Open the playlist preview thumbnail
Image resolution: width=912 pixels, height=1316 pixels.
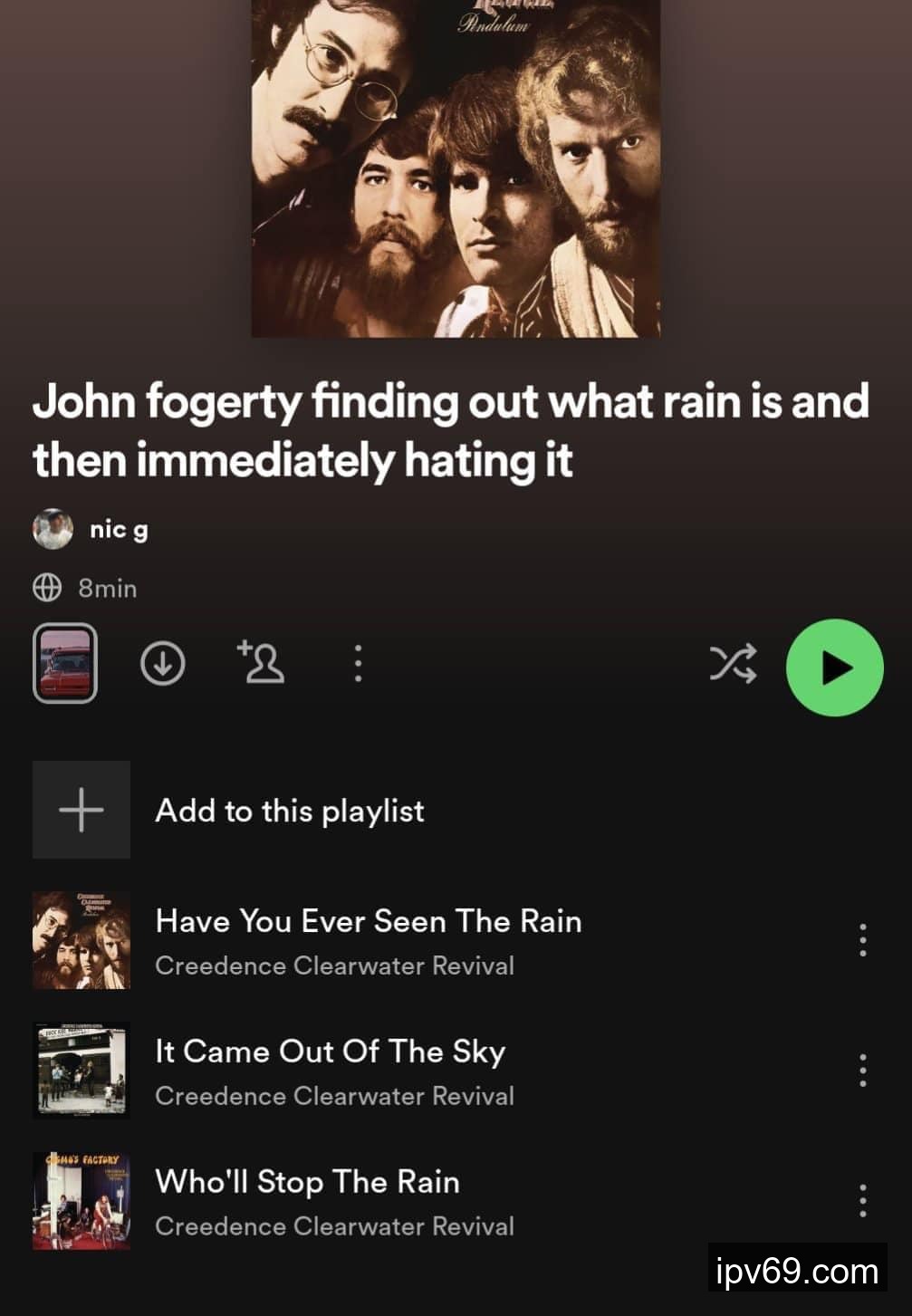tap(65, 663)
